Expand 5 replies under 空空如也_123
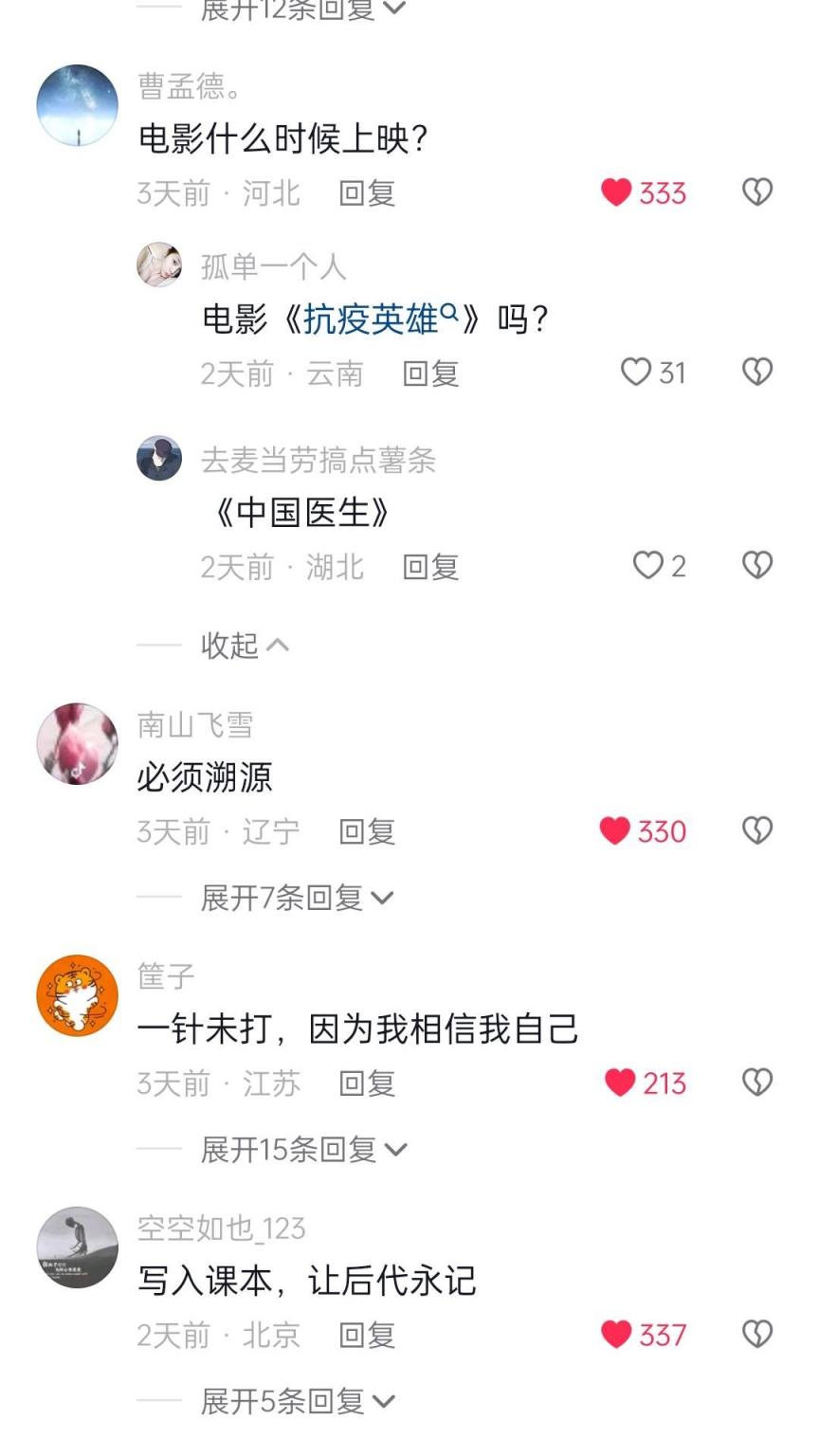This screenshot has width=819, height=1456. (296, 1401)
